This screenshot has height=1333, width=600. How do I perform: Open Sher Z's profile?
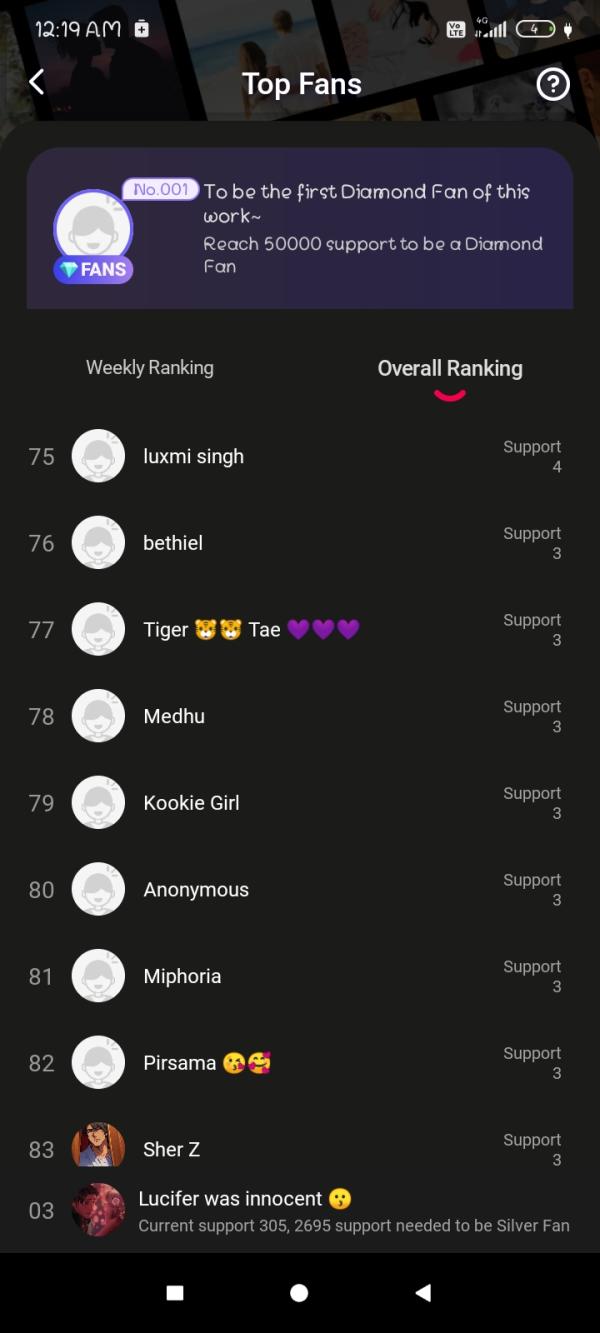(x=300, y=1145)
